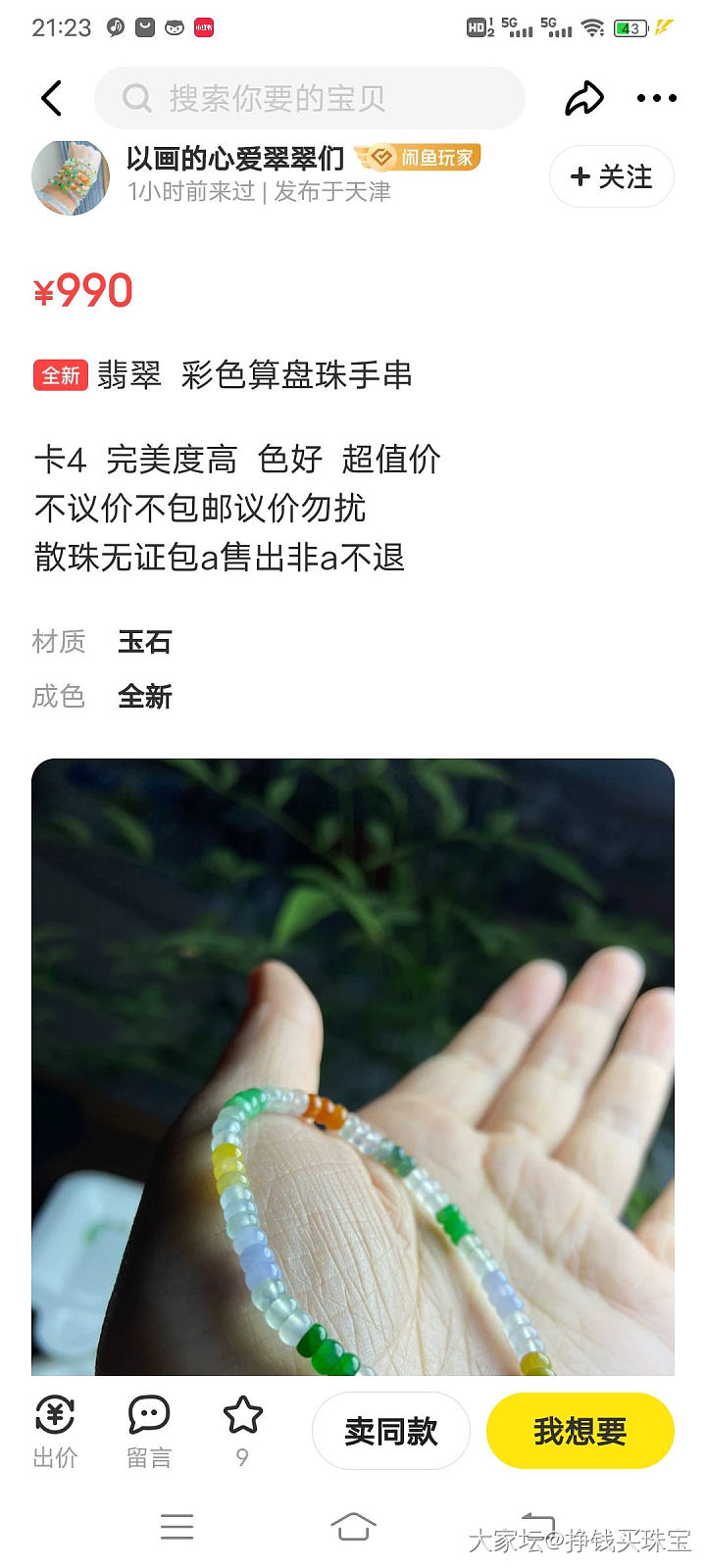This screenshot has height=1568, width=706.
Task: Share this listing
Action: [584, 98]
